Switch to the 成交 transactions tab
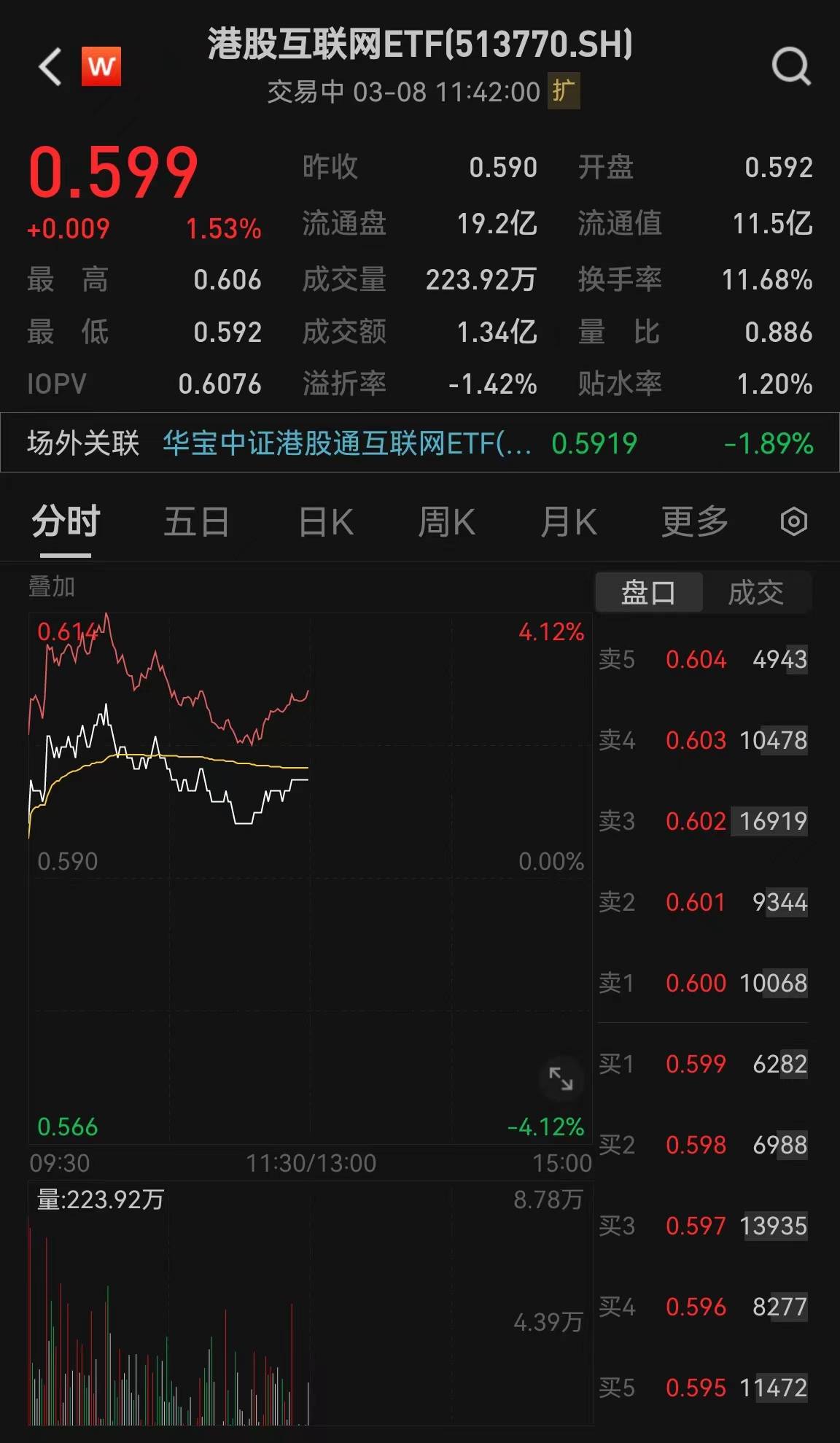This screenshot has height=1443, width=840. (758, 592)
